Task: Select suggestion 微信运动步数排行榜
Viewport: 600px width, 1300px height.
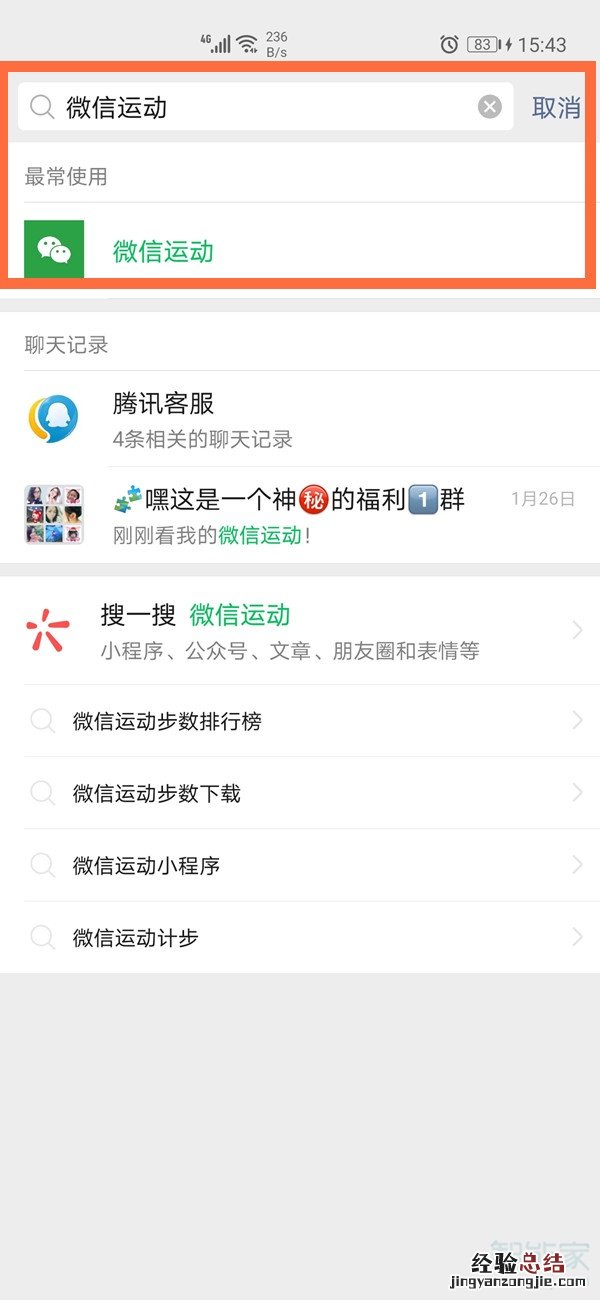Action: (300, 721)
